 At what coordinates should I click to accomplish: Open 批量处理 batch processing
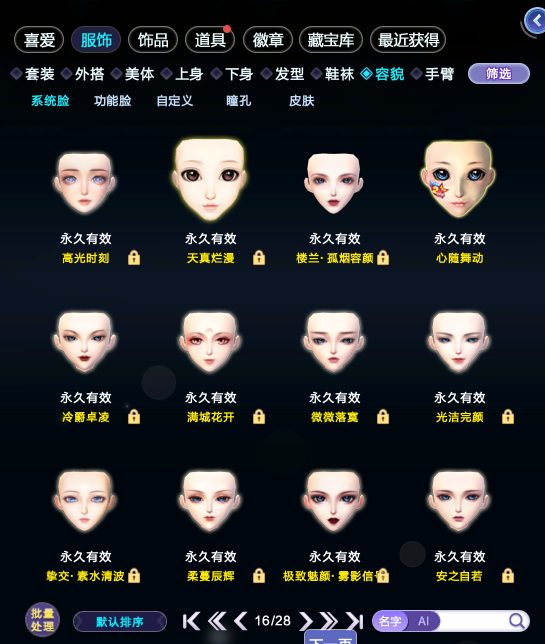(42, 620)
